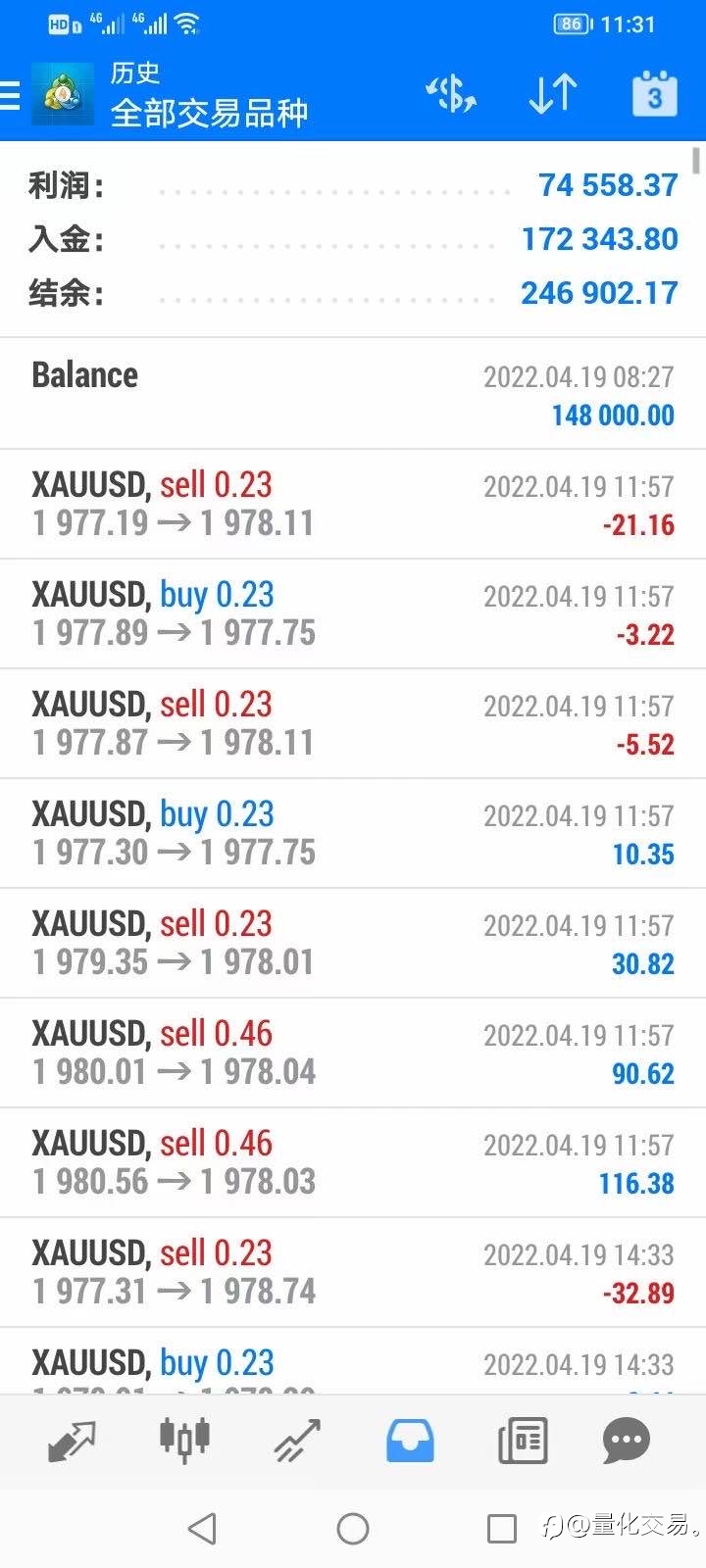View the XAUUSD sell trade with 30.82 profit
Screen dimensions: 706x1568
coord(353,944)
